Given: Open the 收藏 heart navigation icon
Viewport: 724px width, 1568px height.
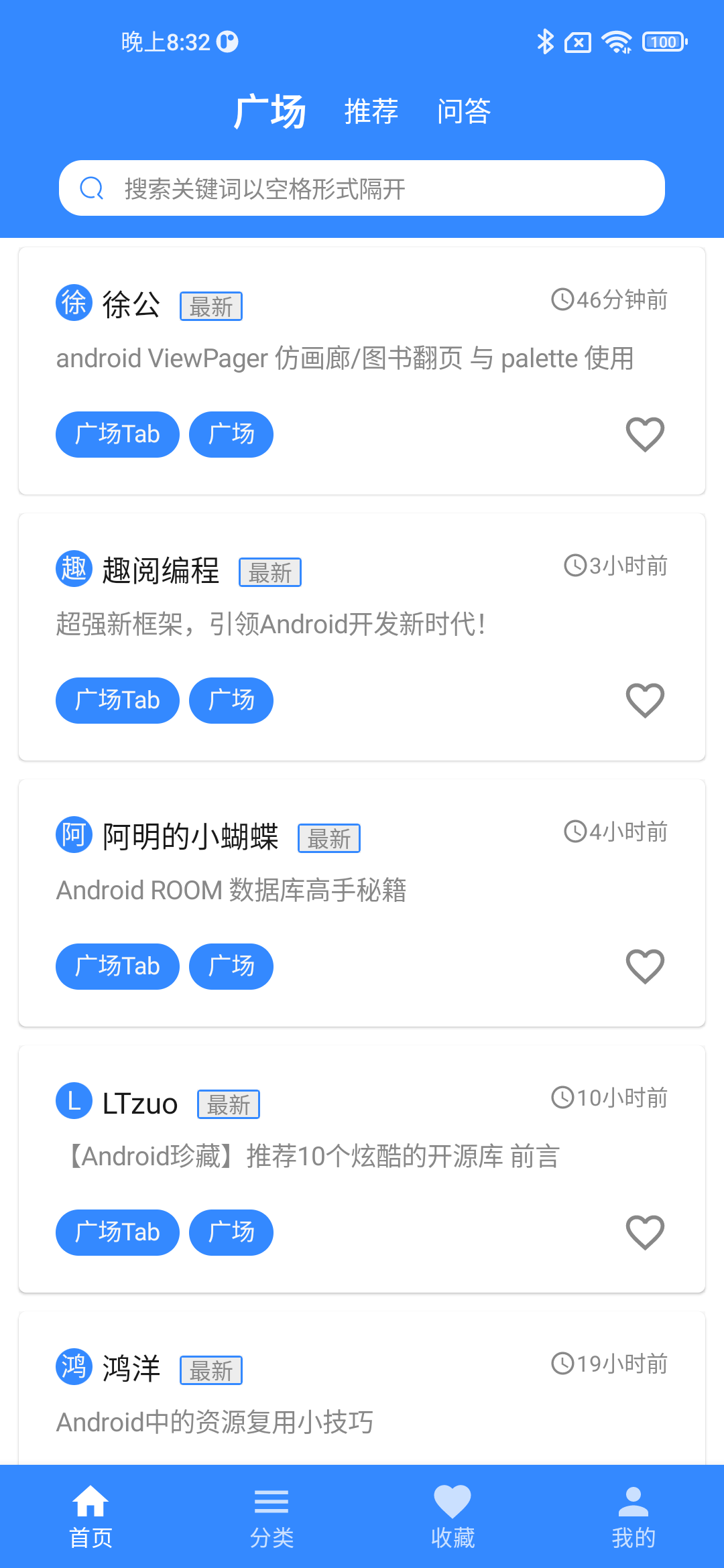Looking at the screenshot, I should pyautogui.click(x=452, y=1502).
